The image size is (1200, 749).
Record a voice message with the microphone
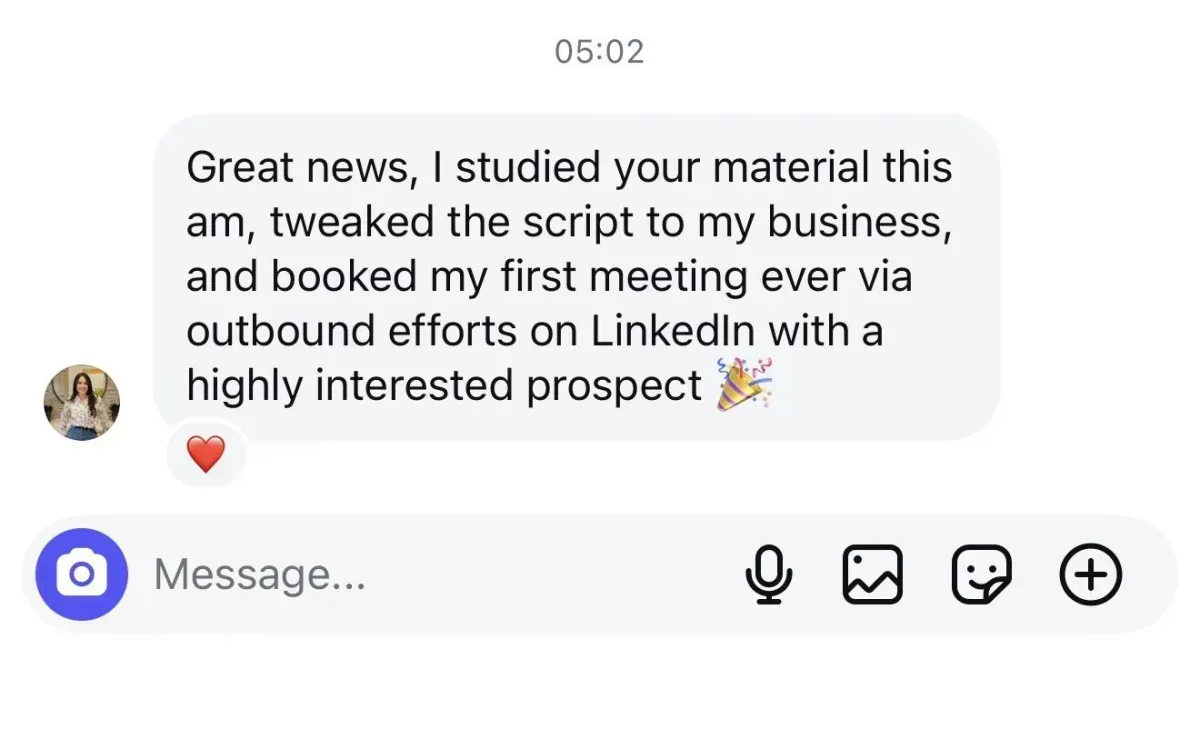point(769,574)
